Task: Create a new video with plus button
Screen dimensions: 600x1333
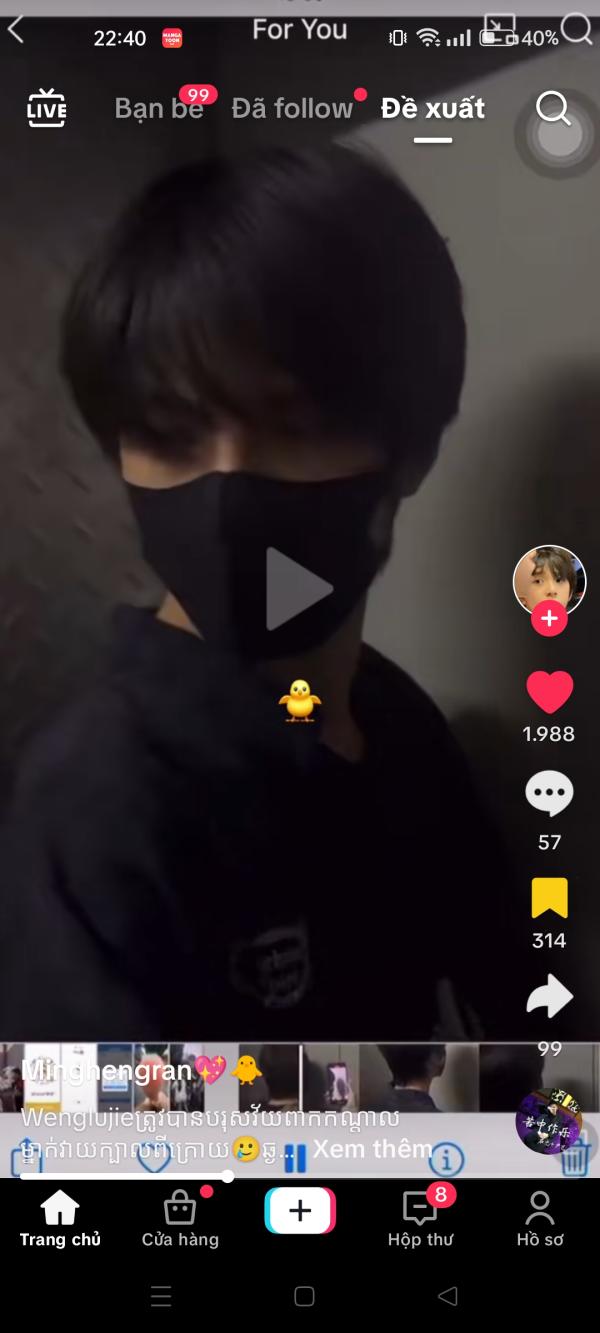Action: pos(300,1211)
